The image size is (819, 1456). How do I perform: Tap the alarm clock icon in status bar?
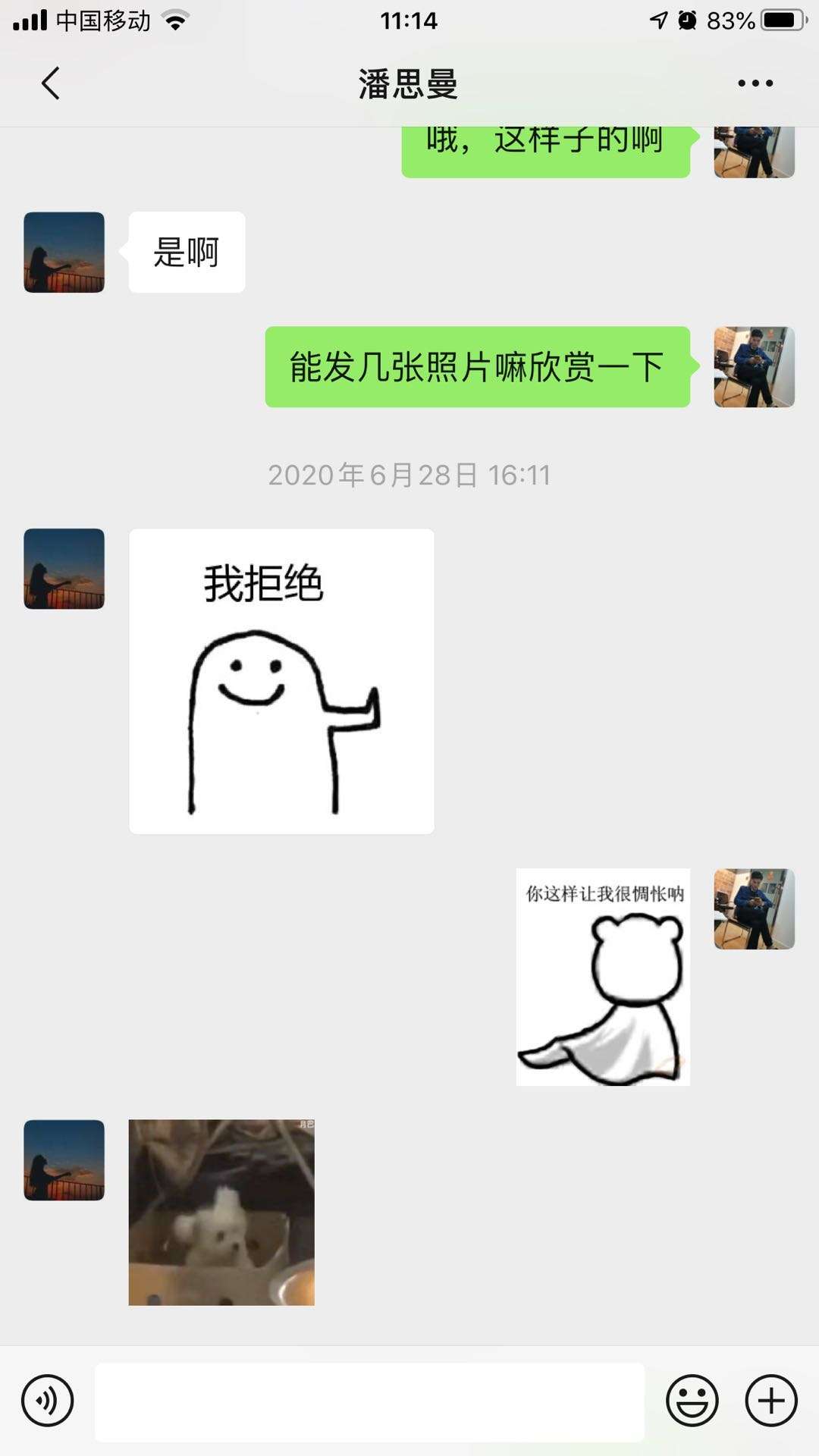pyautogui.click(x=686, y=20)
